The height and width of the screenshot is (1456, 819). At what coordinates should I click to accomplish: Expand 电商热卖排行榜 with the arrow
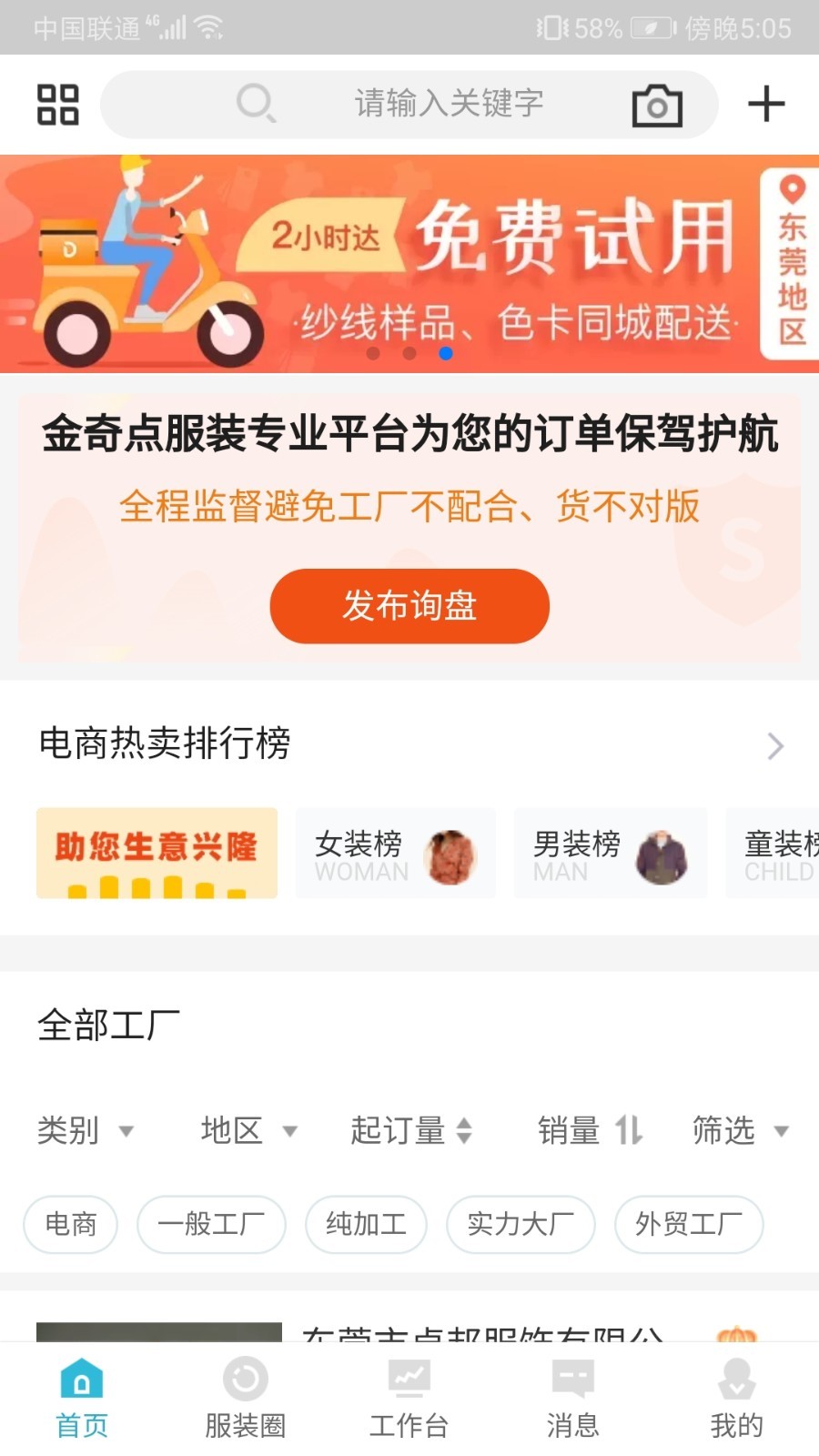point(775,746)
